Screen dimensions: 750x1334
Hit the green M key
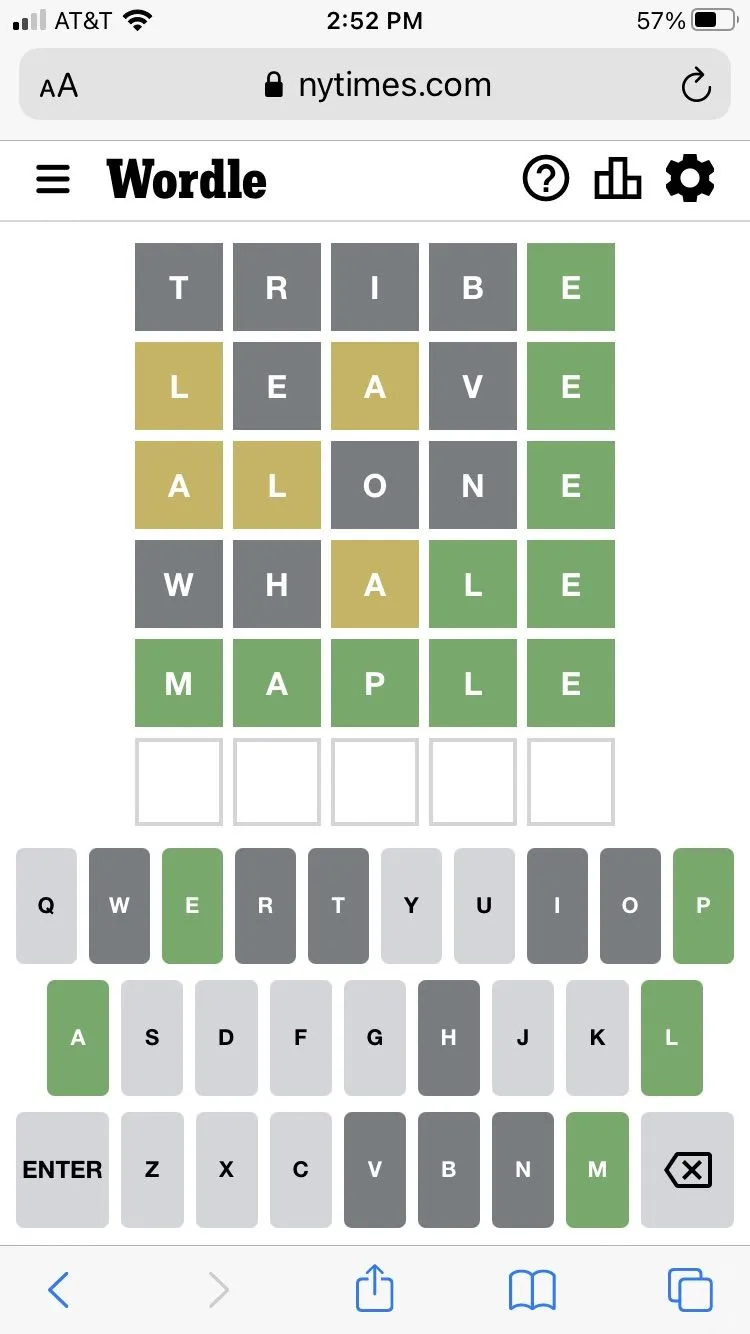(597, 1169)
